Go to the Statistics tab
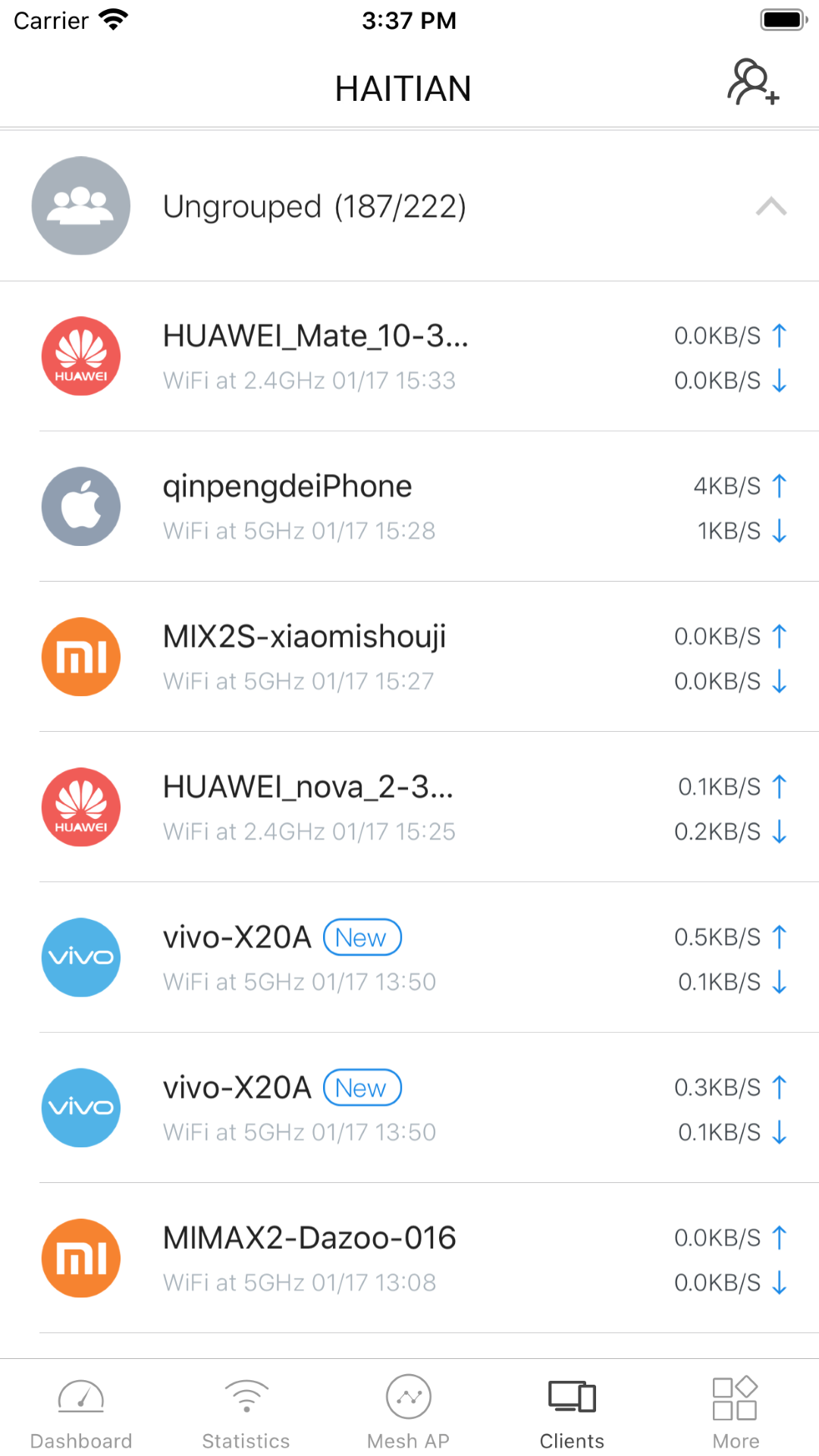 (246, 1410)
